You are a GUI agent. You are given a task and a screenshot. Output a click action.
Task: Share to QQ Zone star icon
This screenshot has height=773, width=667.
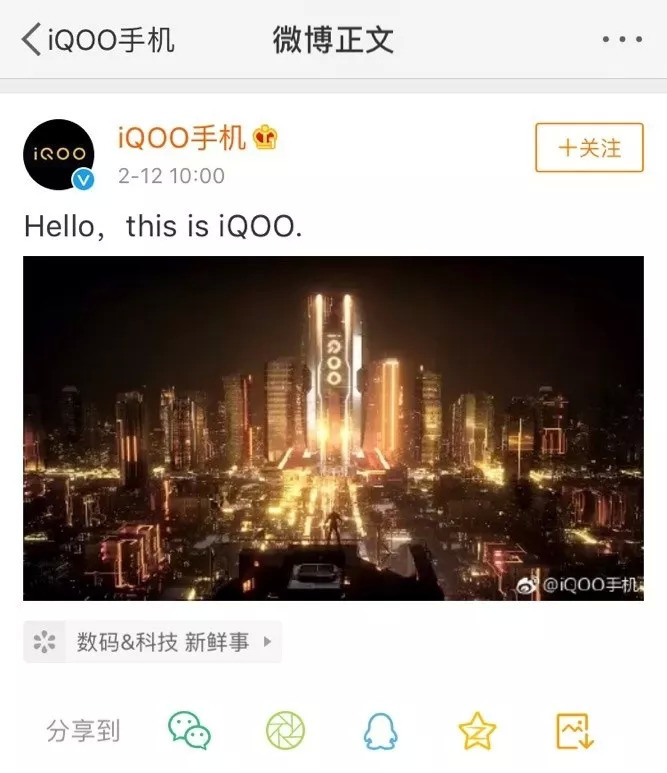click(478, 731)
